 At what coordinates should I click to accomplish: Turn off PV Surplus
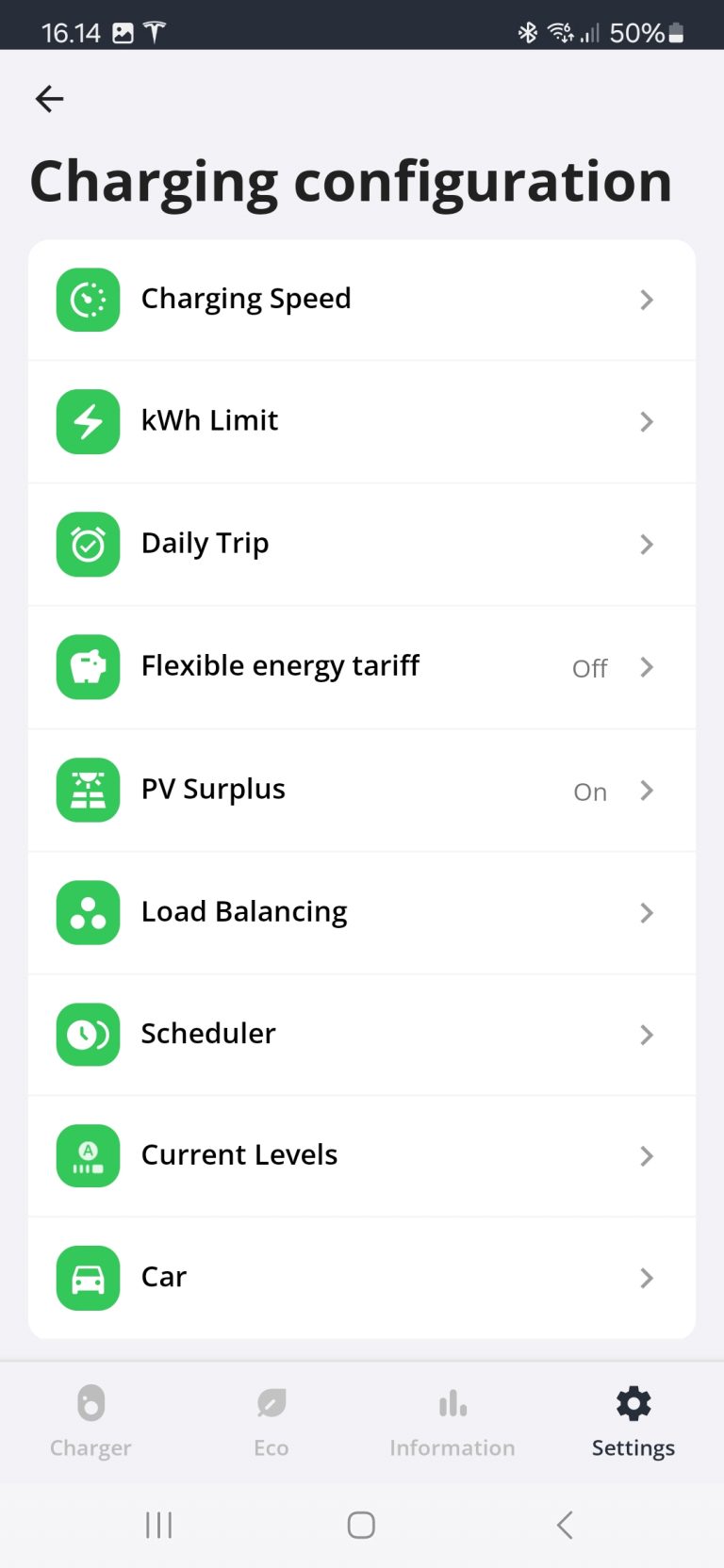[x=589, y=792]
